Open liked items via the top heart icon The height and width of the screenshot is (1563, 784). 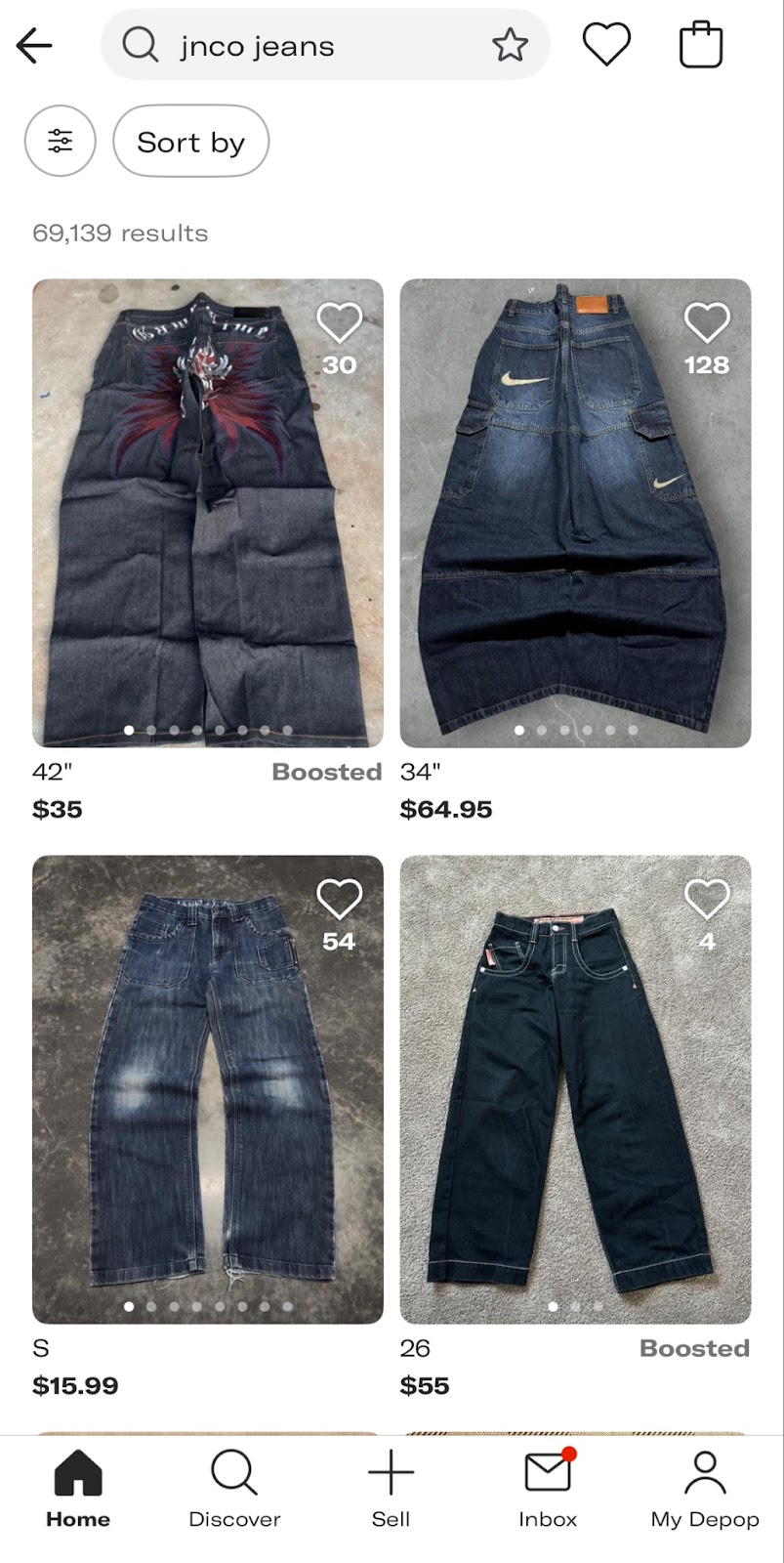coord(606,45)
